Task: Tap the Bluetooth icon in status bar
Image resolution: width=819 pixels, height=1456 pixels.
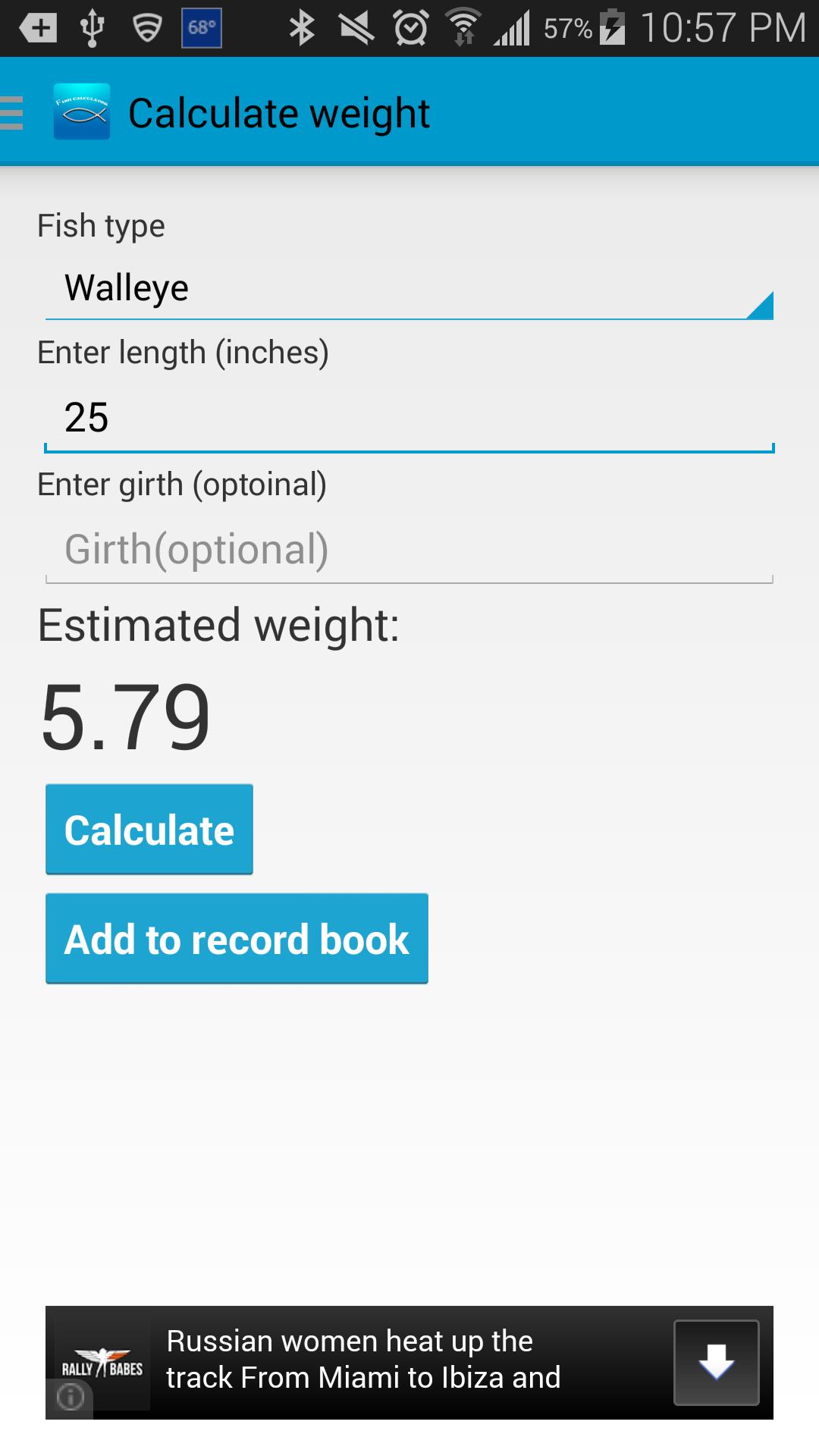Action: point(303,27)
